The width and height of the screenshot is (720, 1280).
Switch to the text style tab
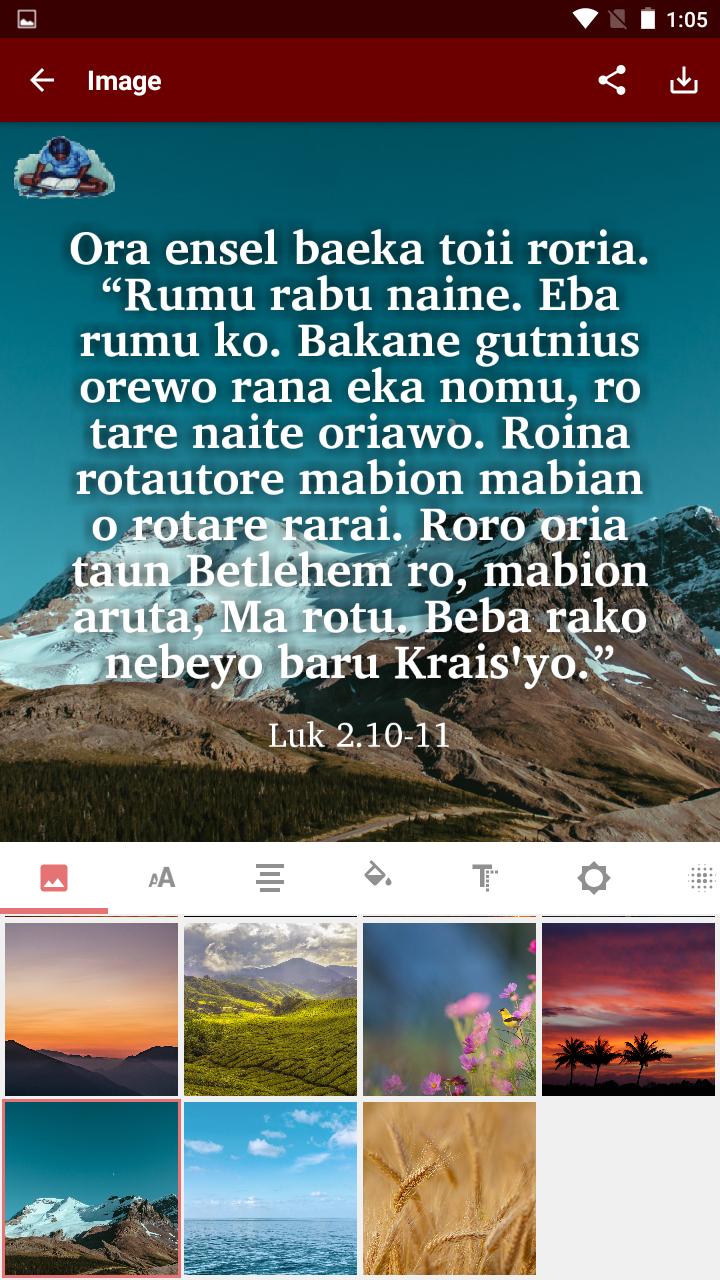pos(485,878)
